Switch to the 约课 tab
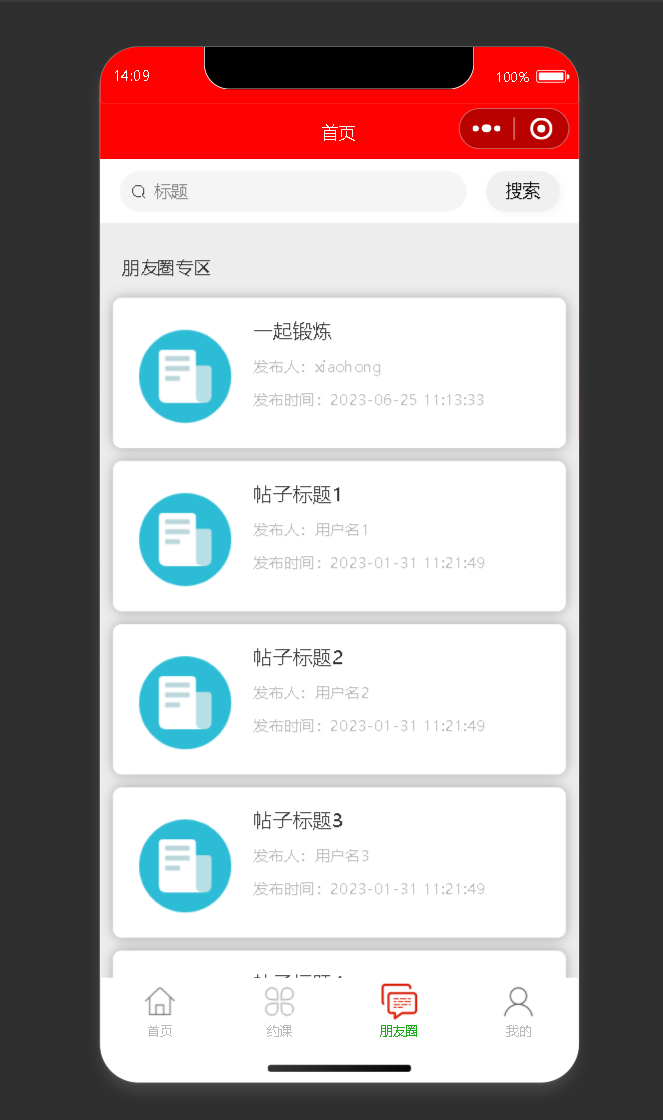Screen dimensions: 663x1120 point(279,1012)
